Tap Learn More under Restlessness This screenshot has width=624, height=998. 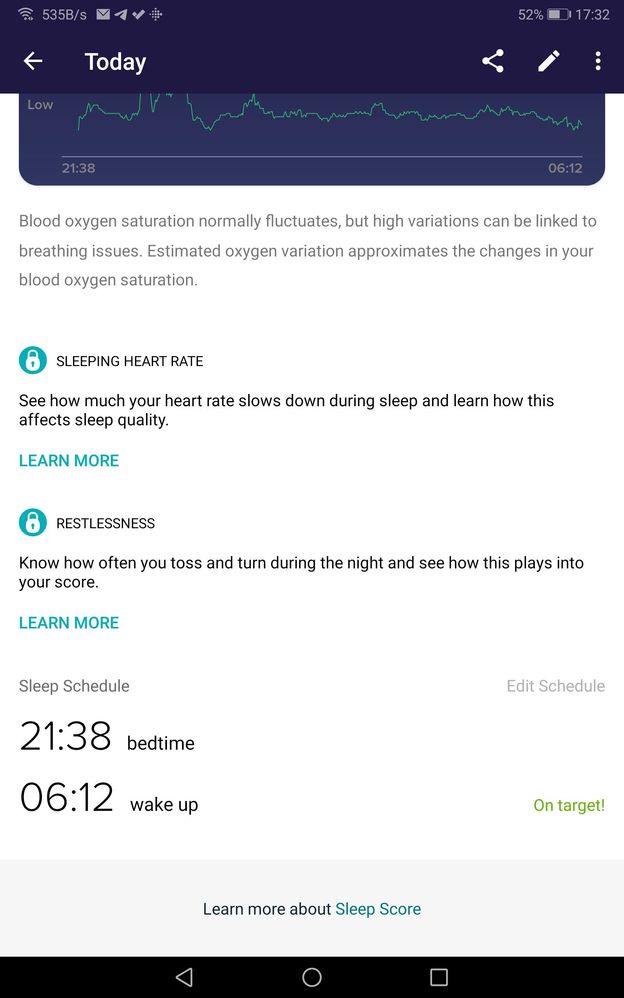(69, 623)
